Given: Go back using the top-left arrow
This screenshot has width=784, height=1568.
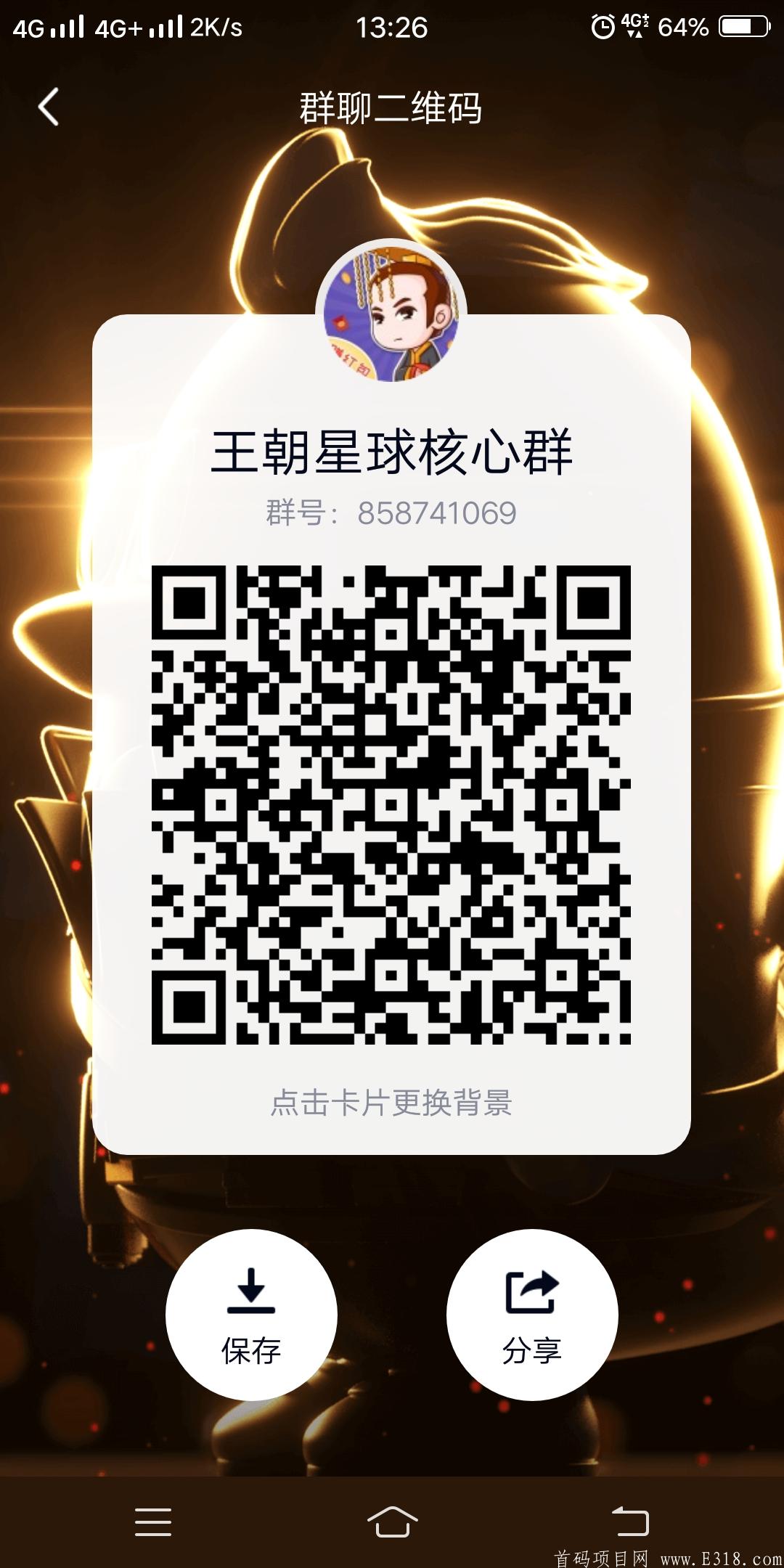Looking at the screenshot, I should [48, 107].
